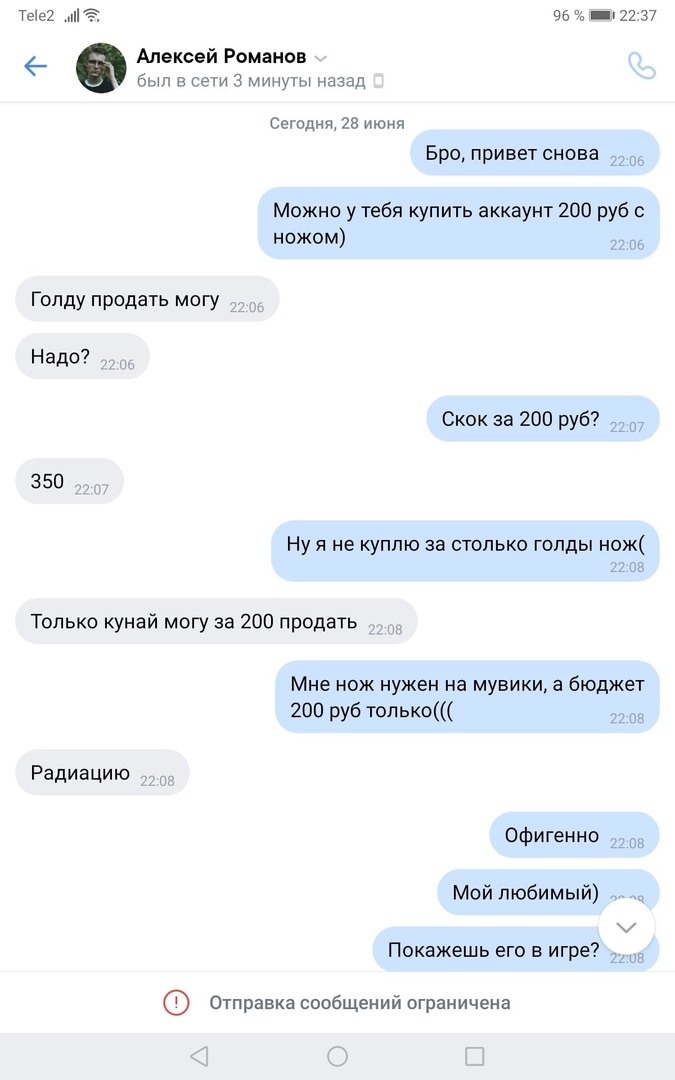Image resolution: width=675 pixels, height=1080 pixels.
Task: Go back to the conversations list
Action: [35, 66]
